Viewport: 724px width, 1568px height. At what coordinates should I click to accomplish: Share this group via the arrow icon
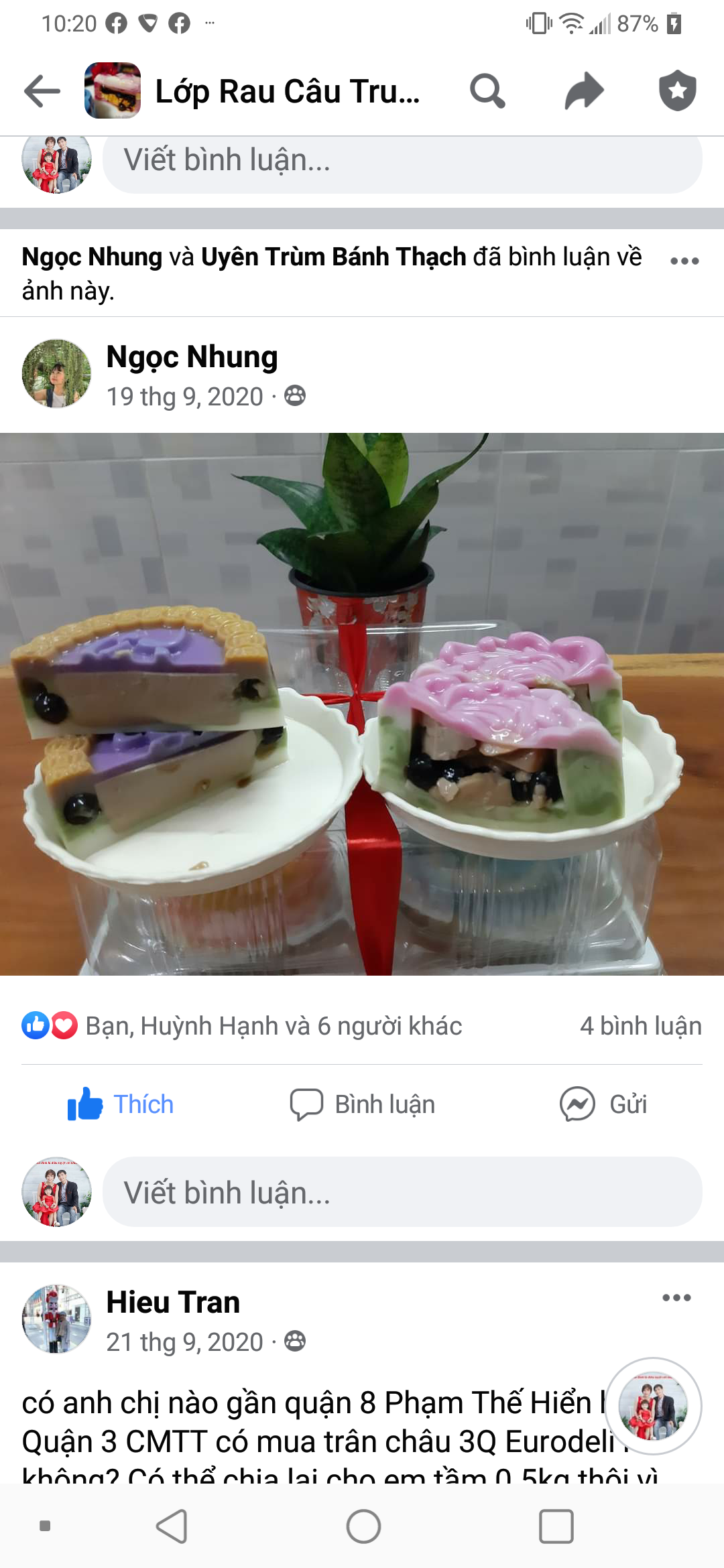pos(584,91)
